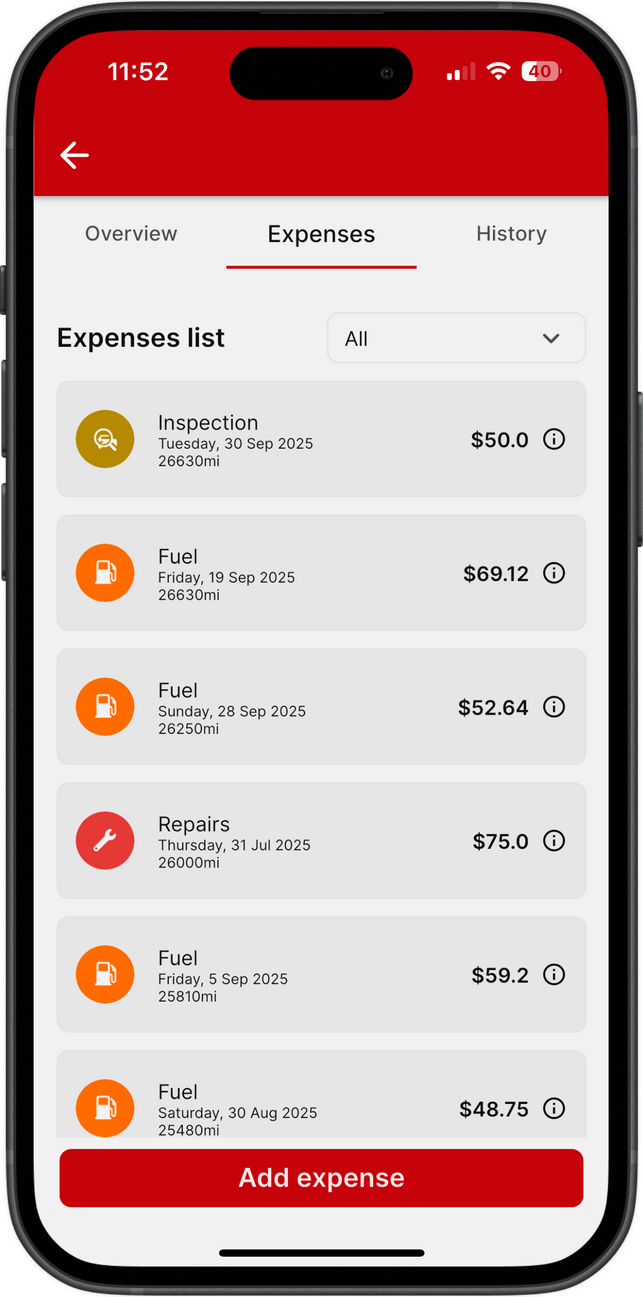Screen dimensions: 643x1297
Task: Select the Expenses tab
Action: point(321,234)
